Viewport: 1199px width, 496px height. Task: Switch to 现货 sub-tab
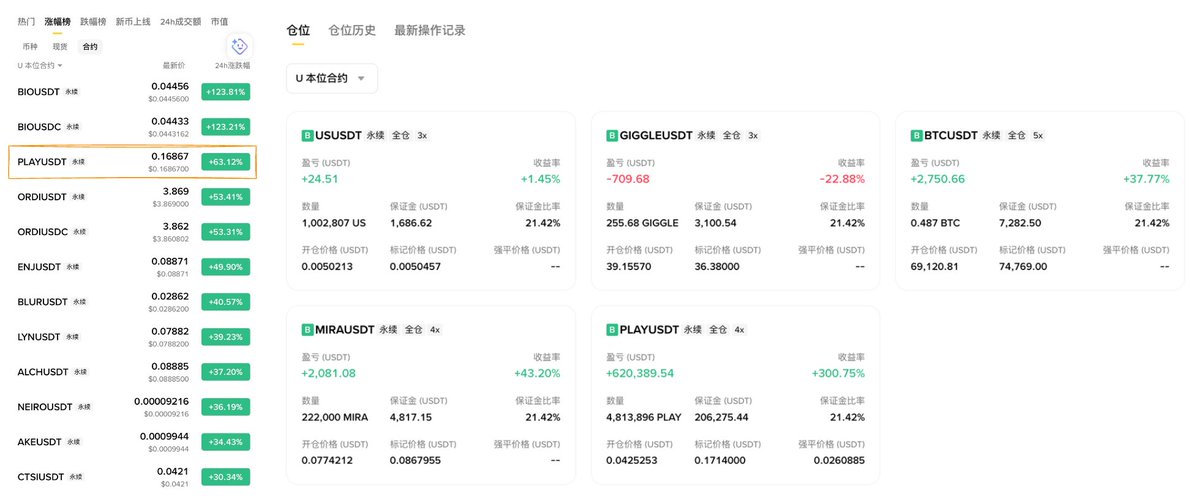(x=60, y=46)
